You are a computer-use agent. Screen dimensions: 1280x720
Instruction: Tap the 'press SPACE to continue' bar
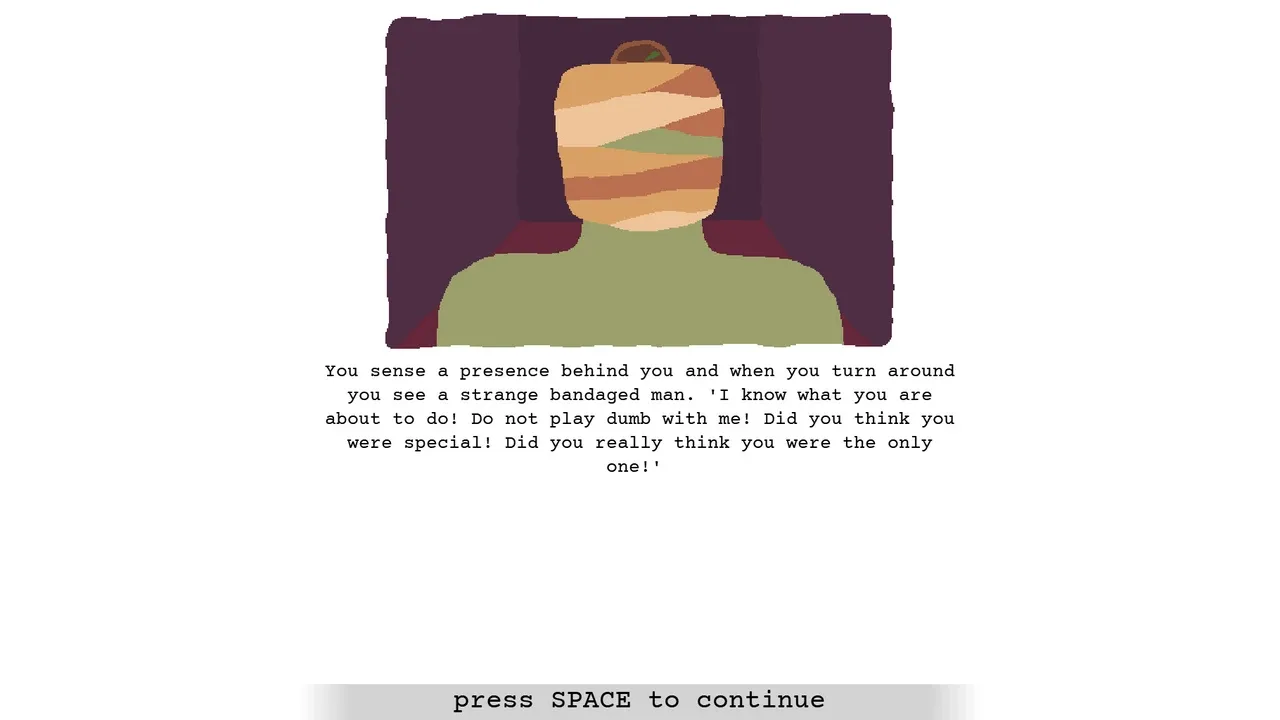[x=639, y=700]
